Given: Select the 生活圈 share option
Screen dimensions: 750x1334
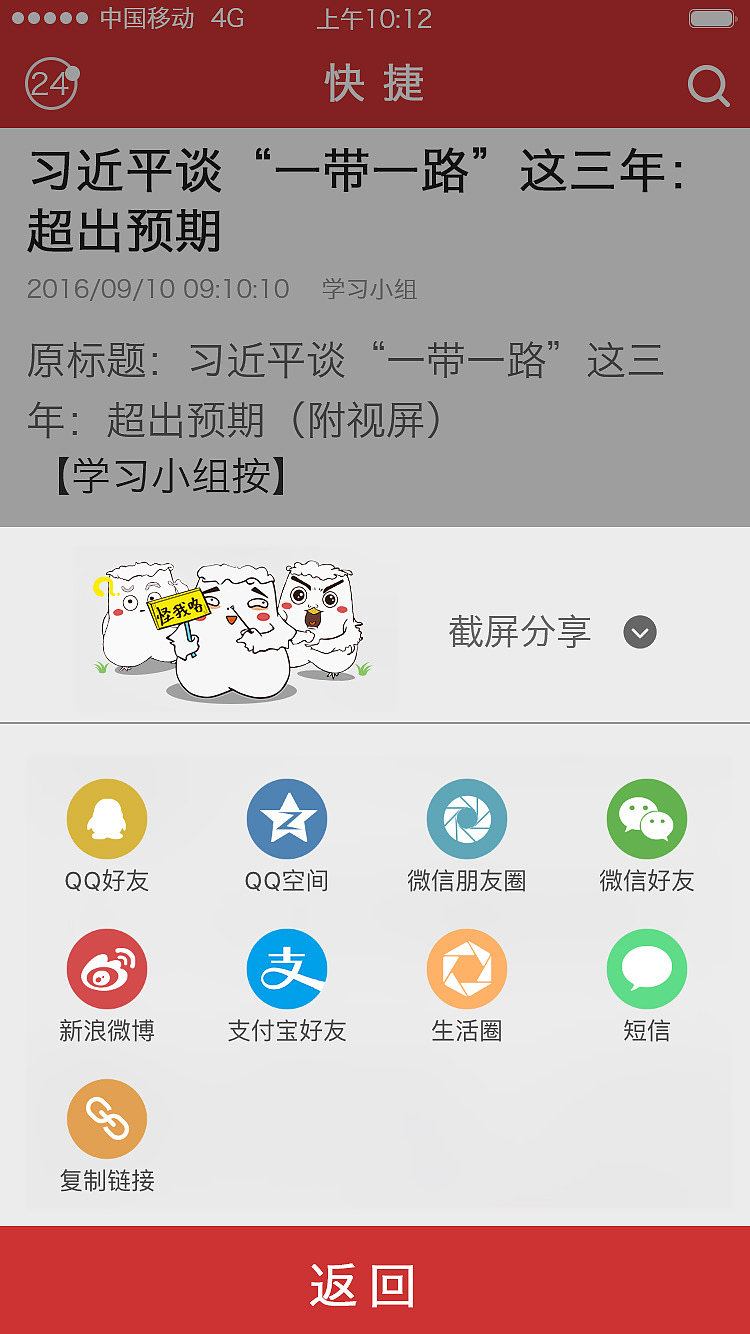Looking at the screenshot, I should [467, 968].
